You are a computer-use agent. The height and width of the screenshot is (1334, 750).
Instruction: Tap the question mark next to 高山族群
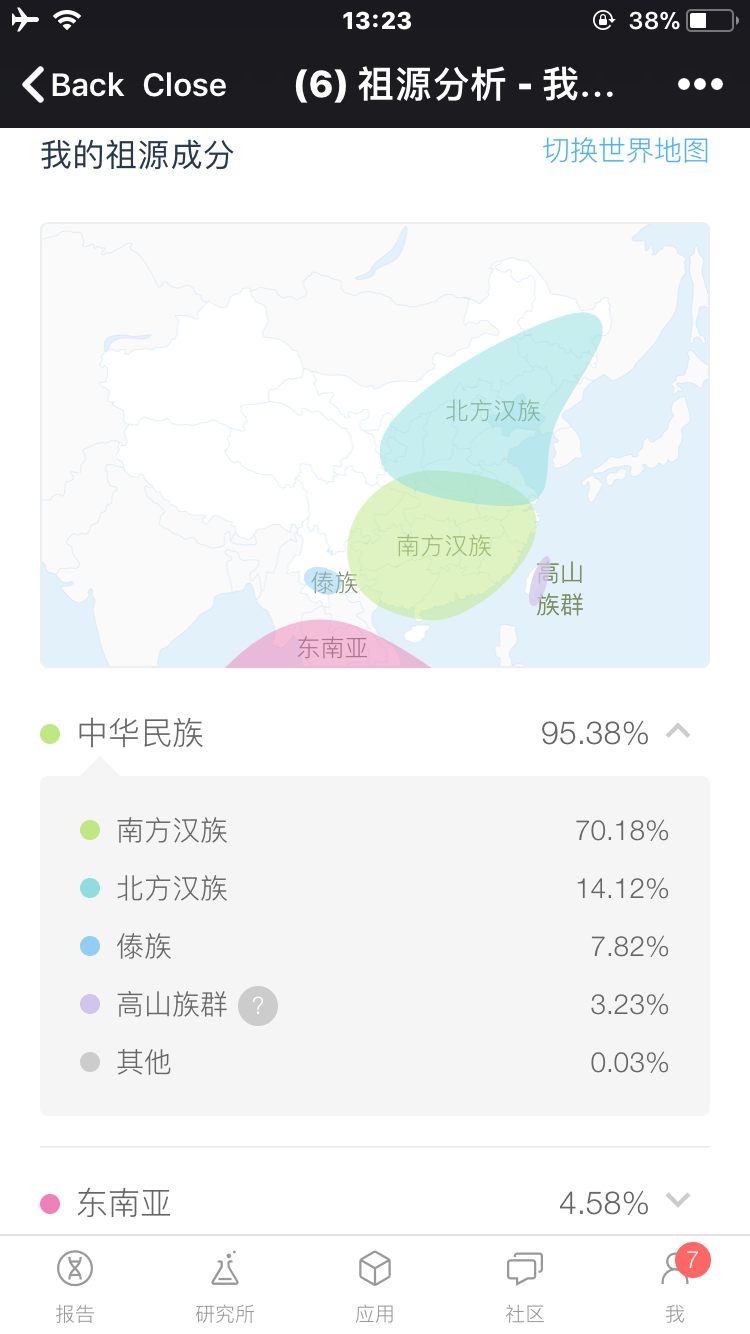point(258,1005)
